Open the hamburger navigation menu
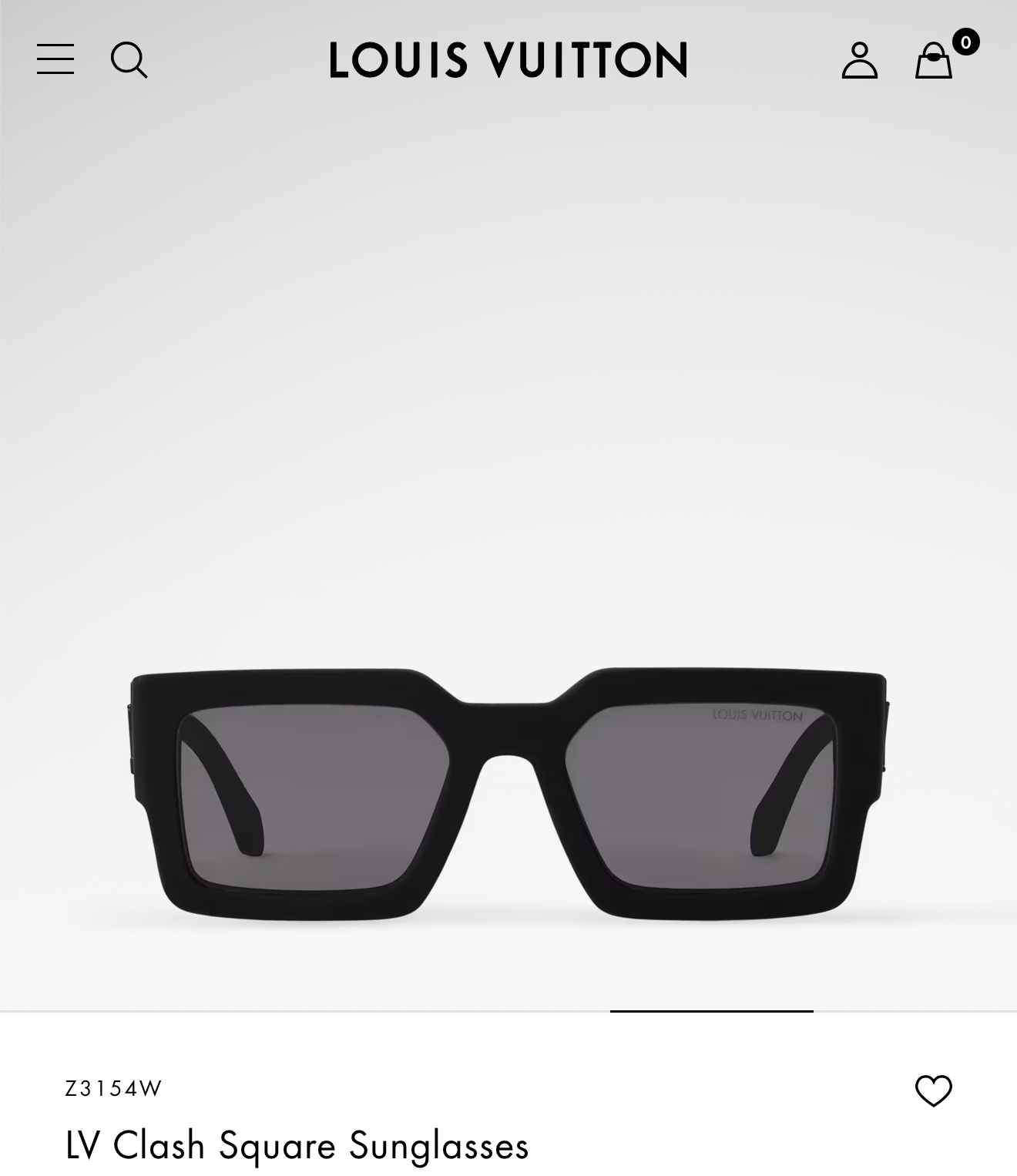 tap(55, 59)
